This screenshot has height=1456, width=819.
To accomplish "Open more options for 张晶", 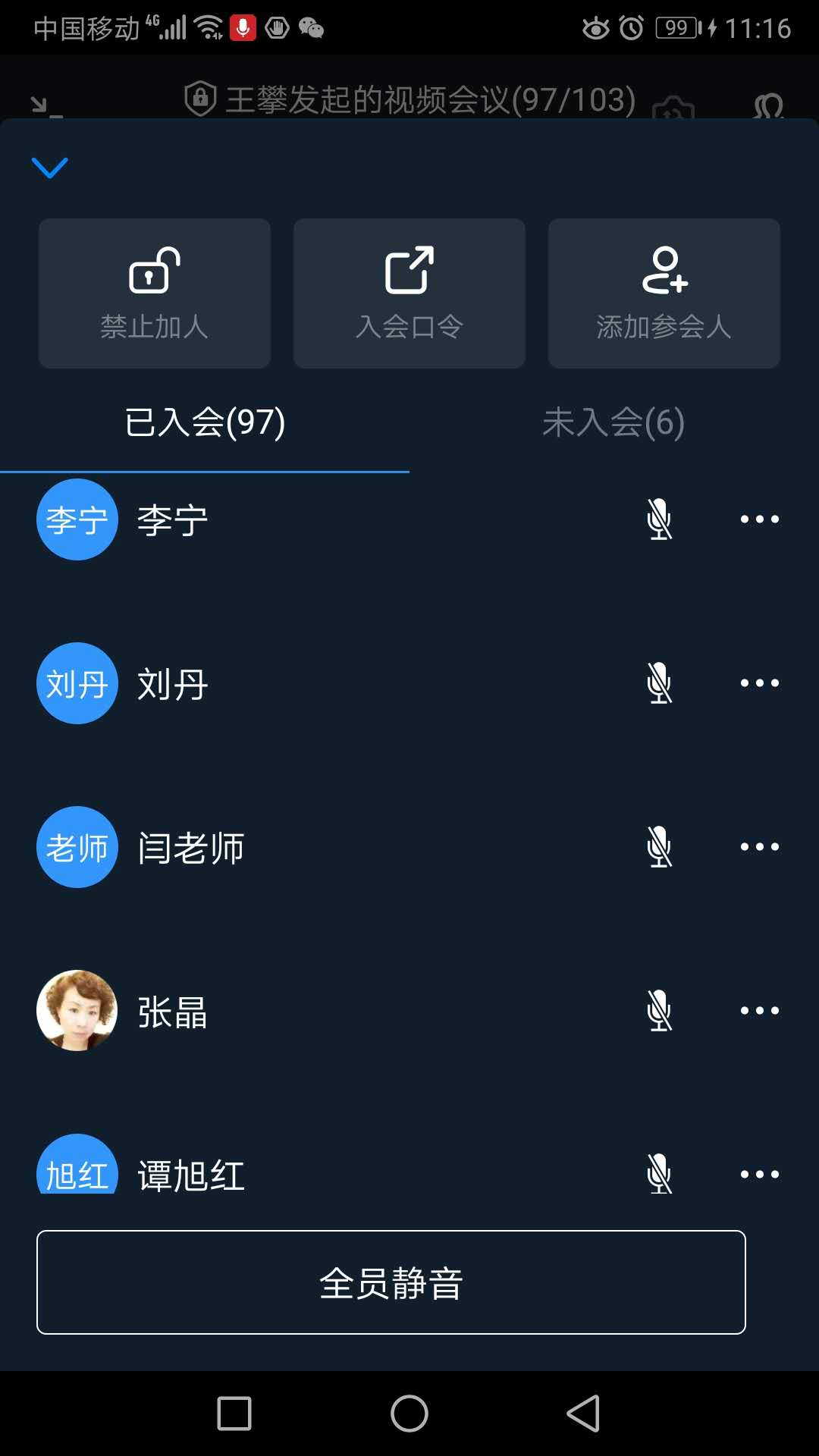I will [759, 1011].
